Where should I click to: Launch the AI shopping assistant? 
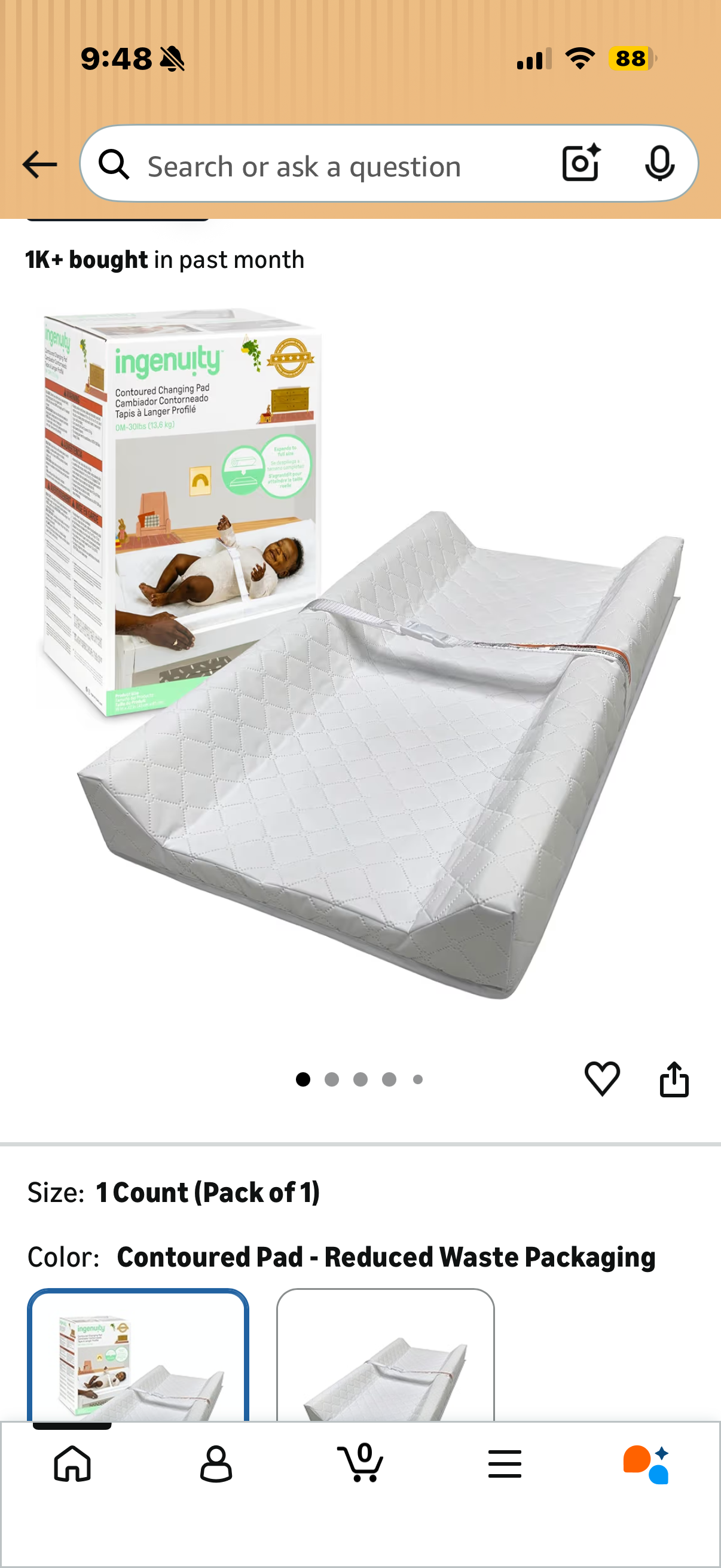[646, 1463]
